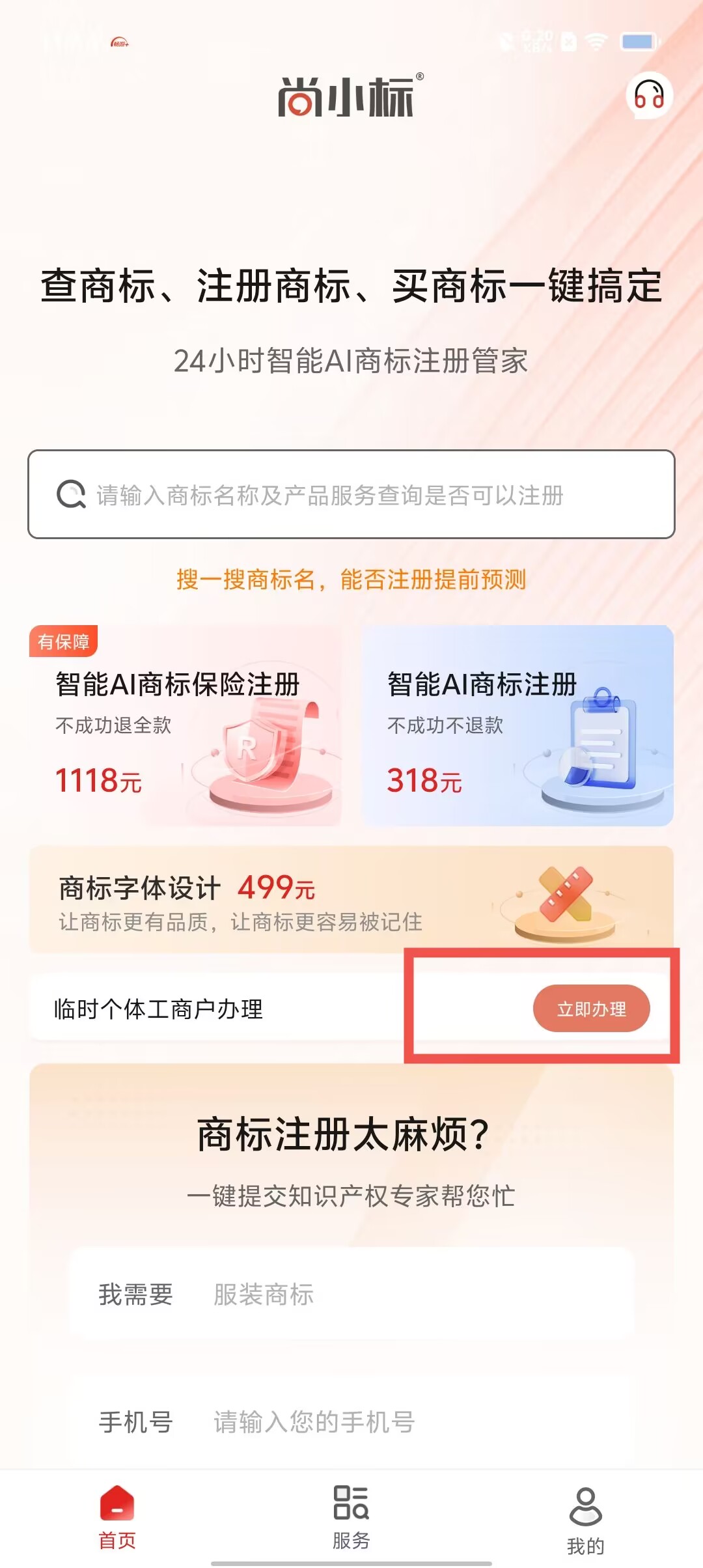
Task: Open 智能AI商标注册 318元 card
Action: click(x=517, y=726)
